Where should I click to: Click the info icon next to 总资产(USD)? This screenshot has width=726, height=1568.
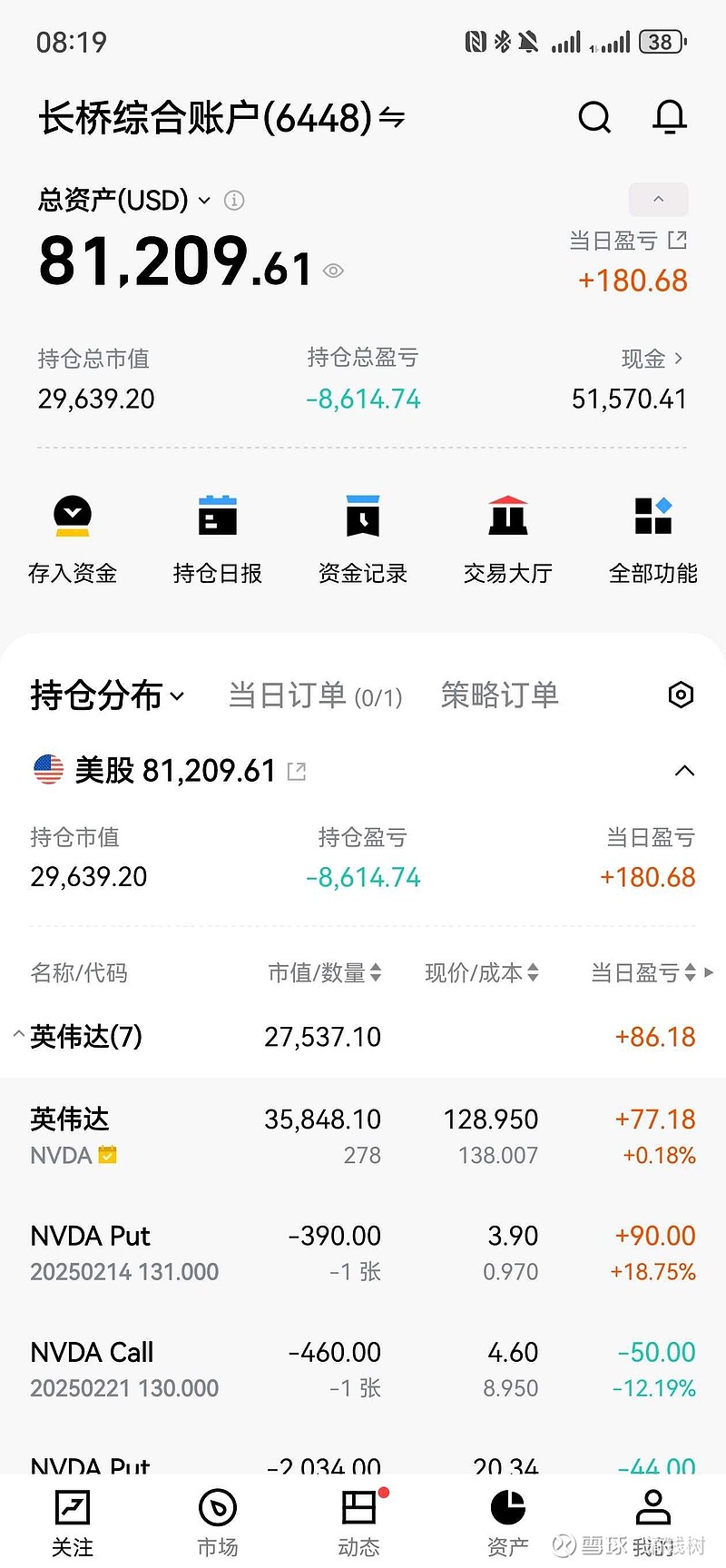click(x=233, y=201)
